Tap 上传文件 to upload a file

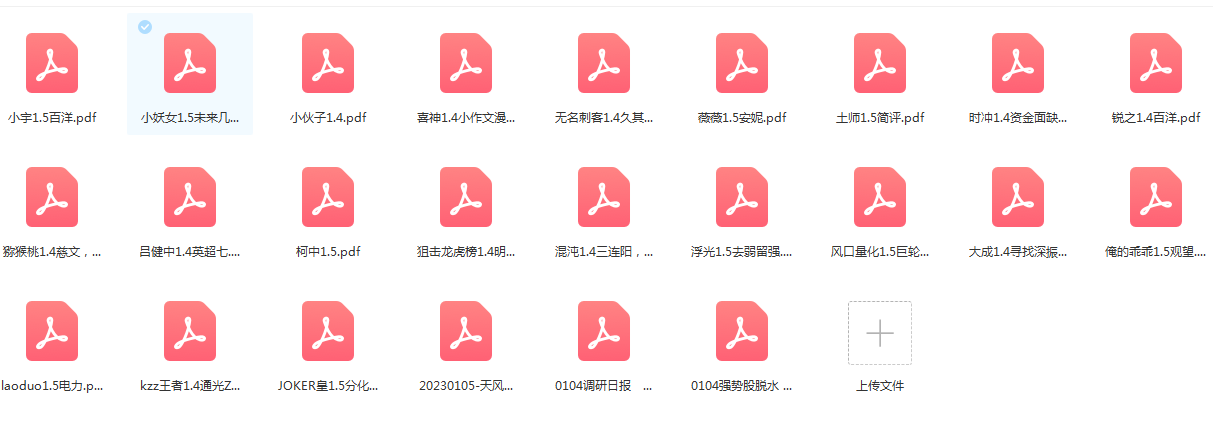pos(880,333)
